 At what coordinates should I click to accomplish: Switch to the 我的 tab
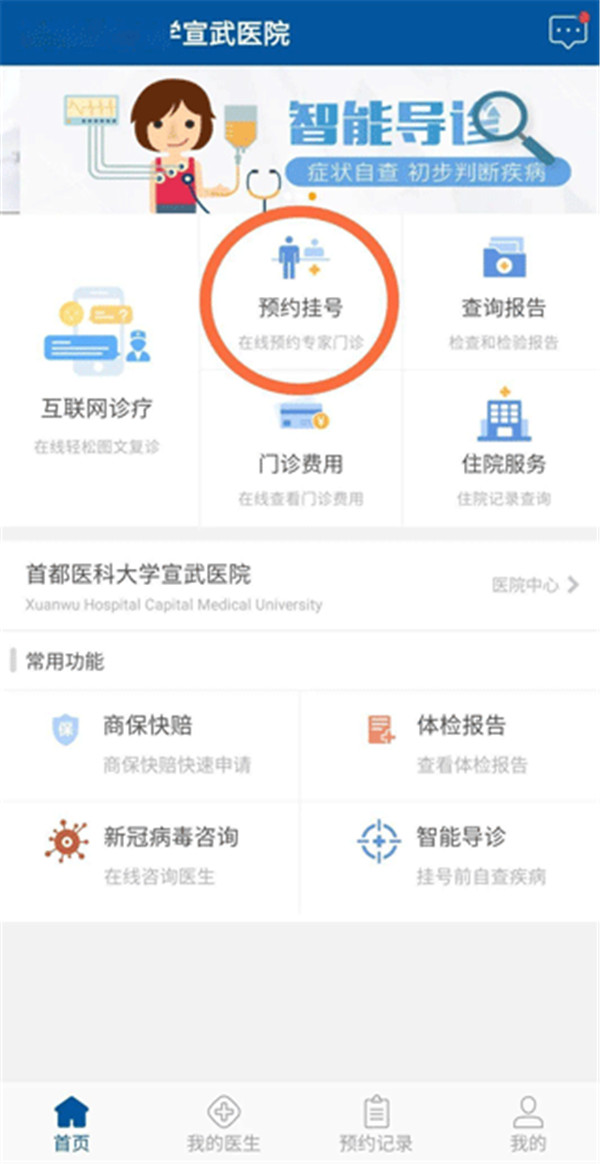[x=527, y=1123]
